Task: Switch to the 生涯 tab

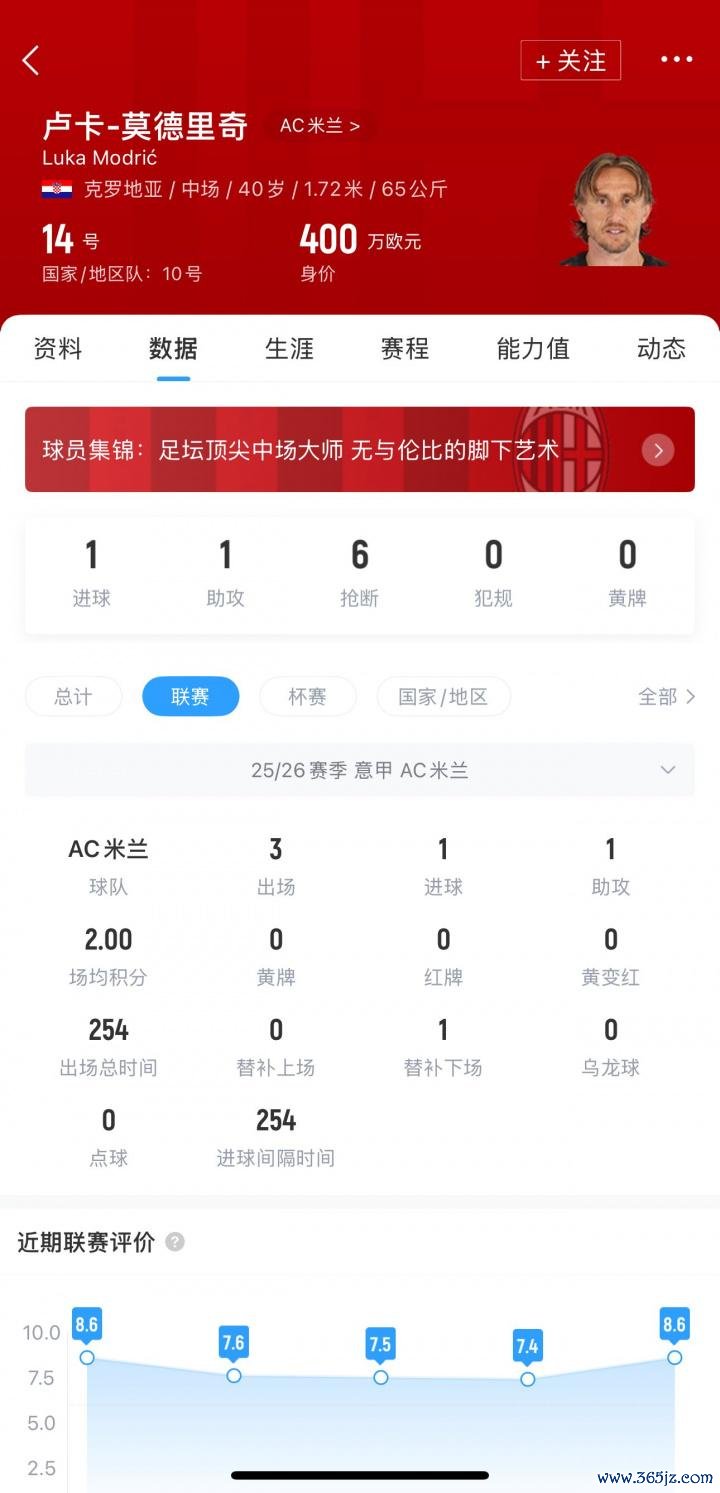Action: [x=289, y=348]
